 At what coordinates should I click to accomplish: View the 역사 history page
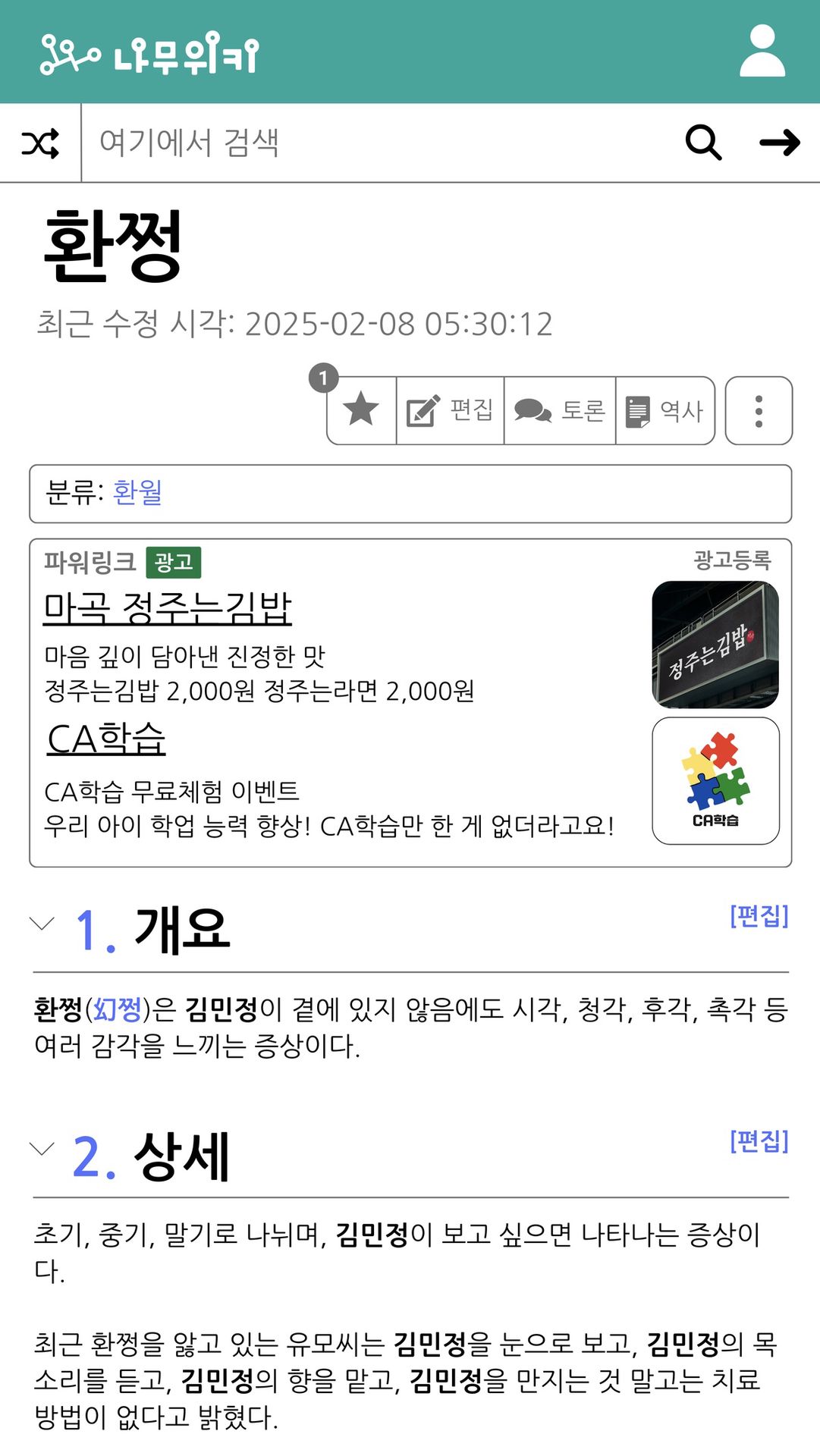click(665, 410)
